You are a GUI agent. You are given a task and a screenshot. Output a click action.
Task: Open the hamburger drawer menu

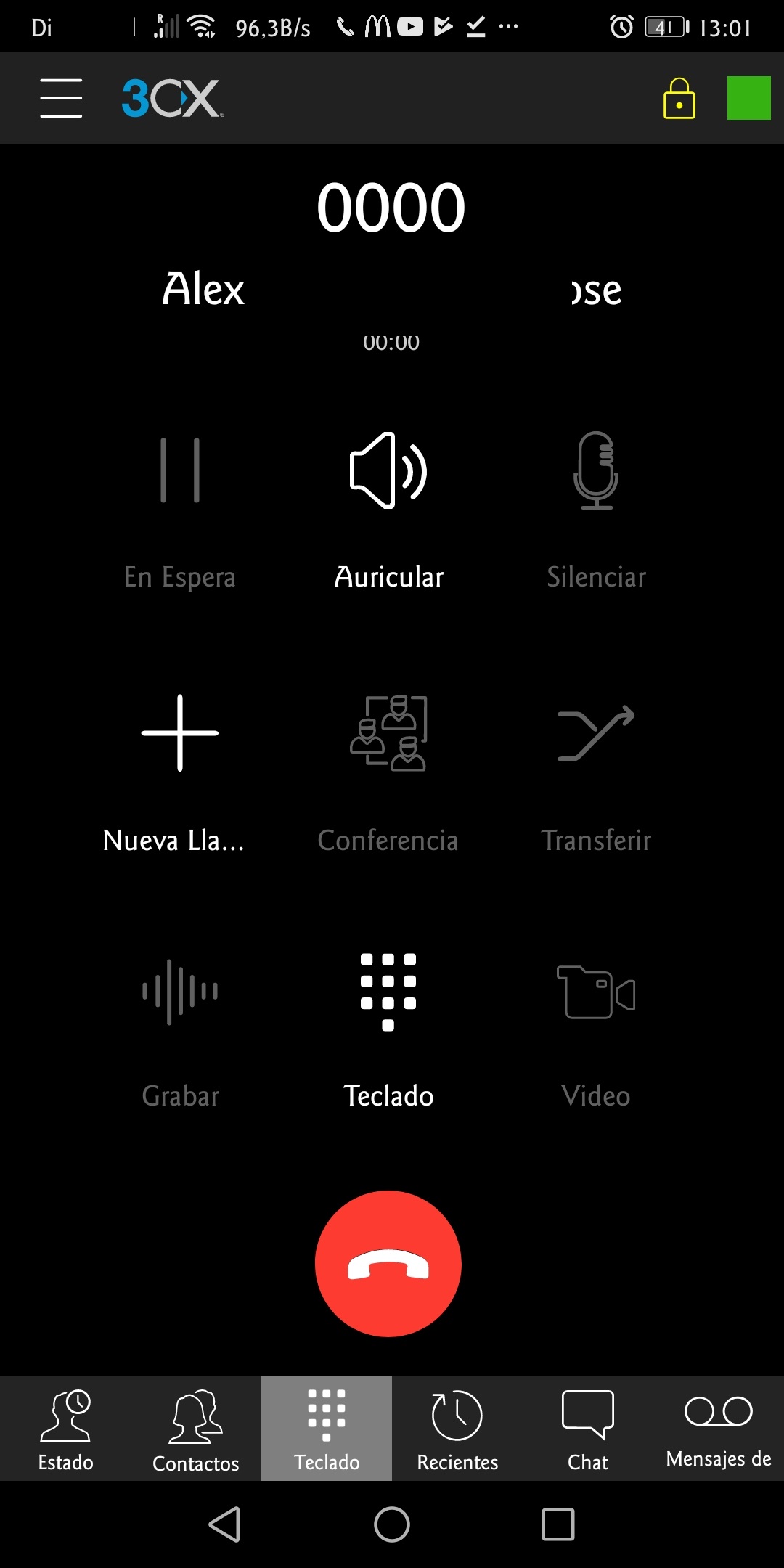point(61,98)
